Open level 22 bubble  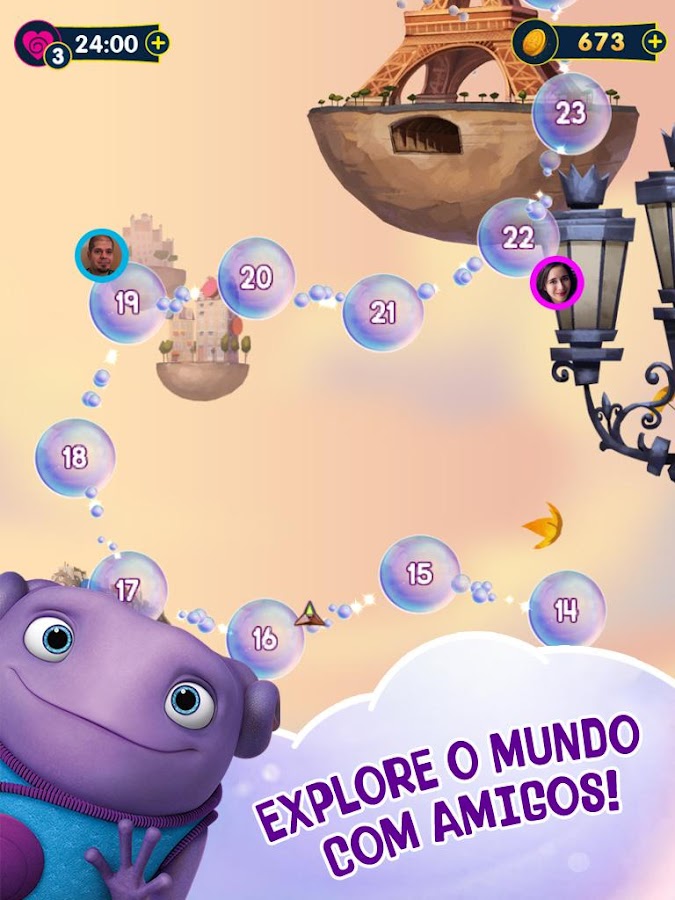517,238
